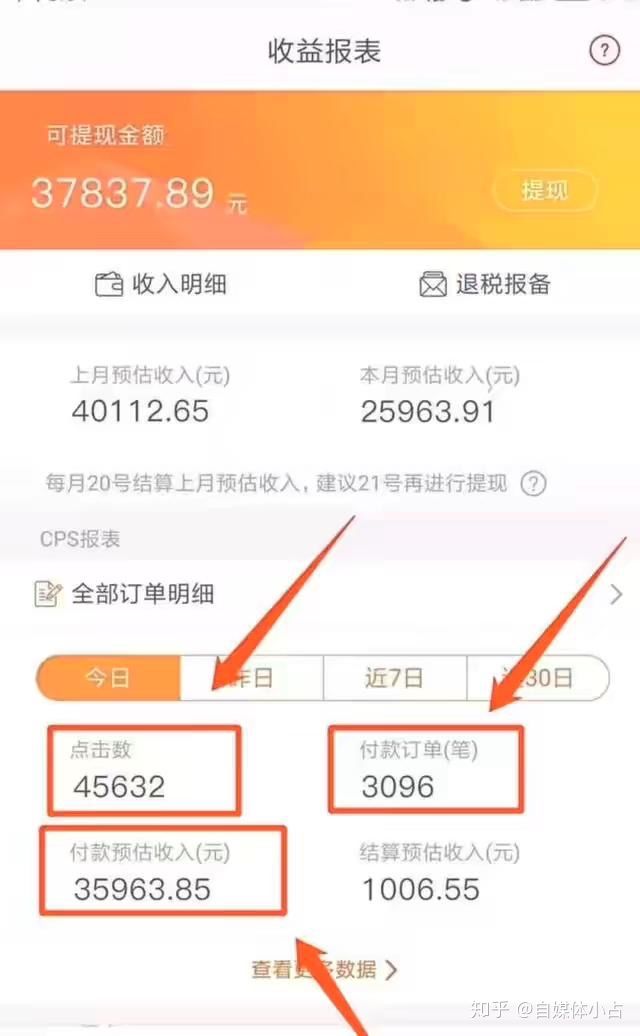Open 收入明细 income details

pos(161,284)
